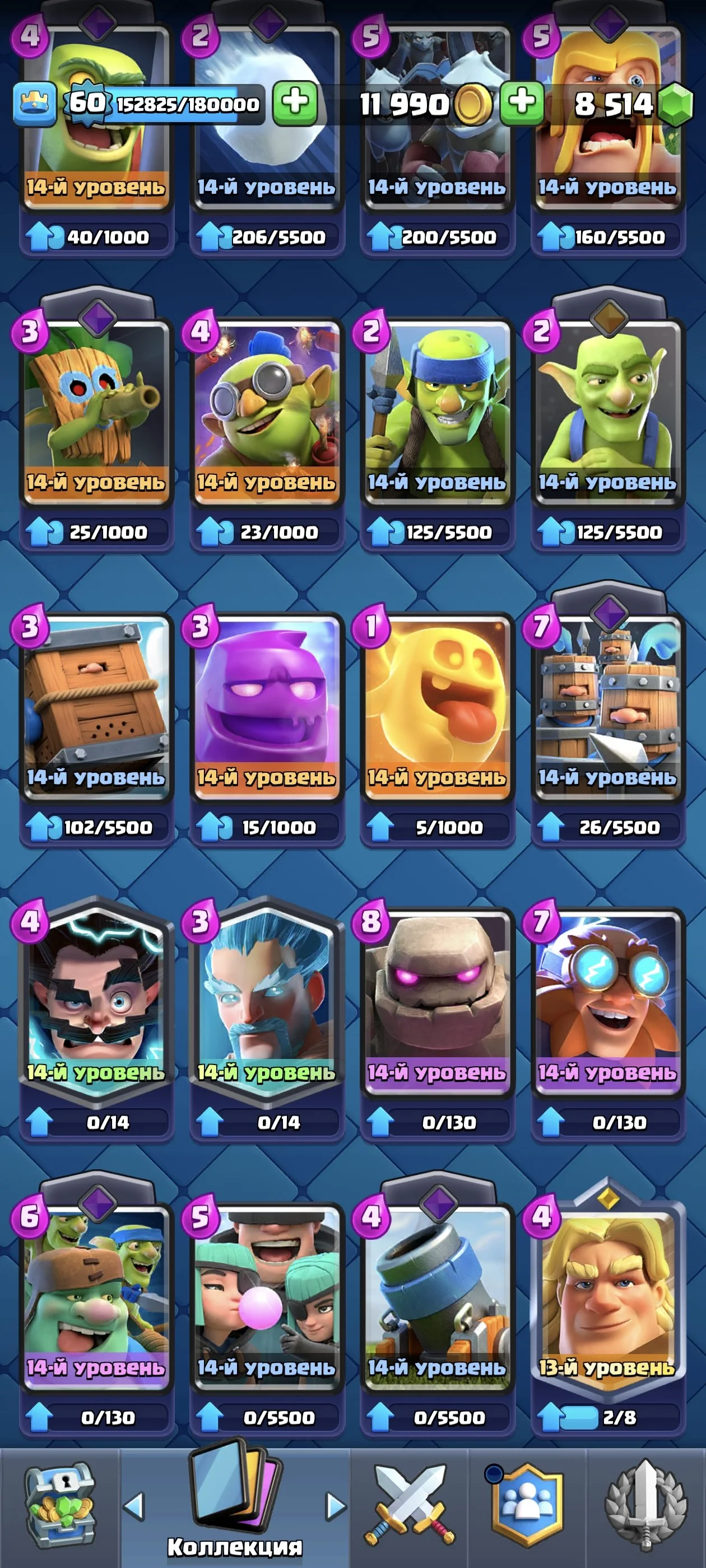Tap the green plus beside the experience bar
The height and width of the screenshot is (1568, 706).
(295, 103)
